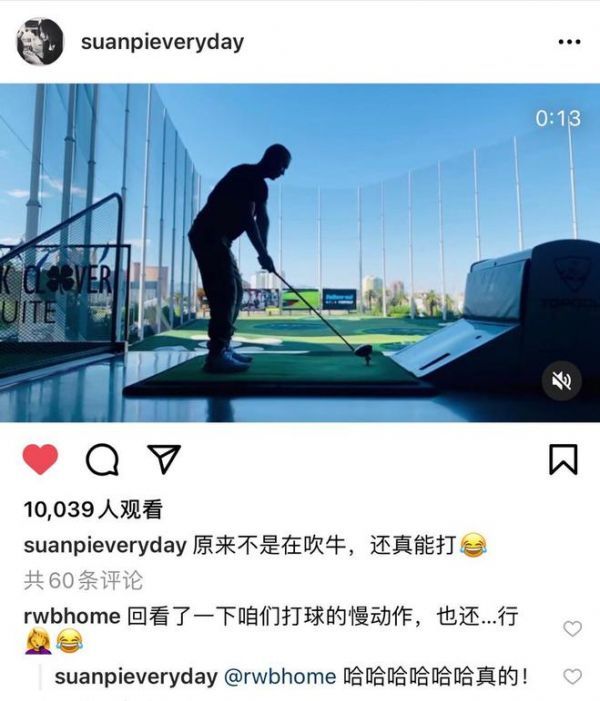Open rwbhome's profile from comment
600x701 pixels.
(71, 615)
